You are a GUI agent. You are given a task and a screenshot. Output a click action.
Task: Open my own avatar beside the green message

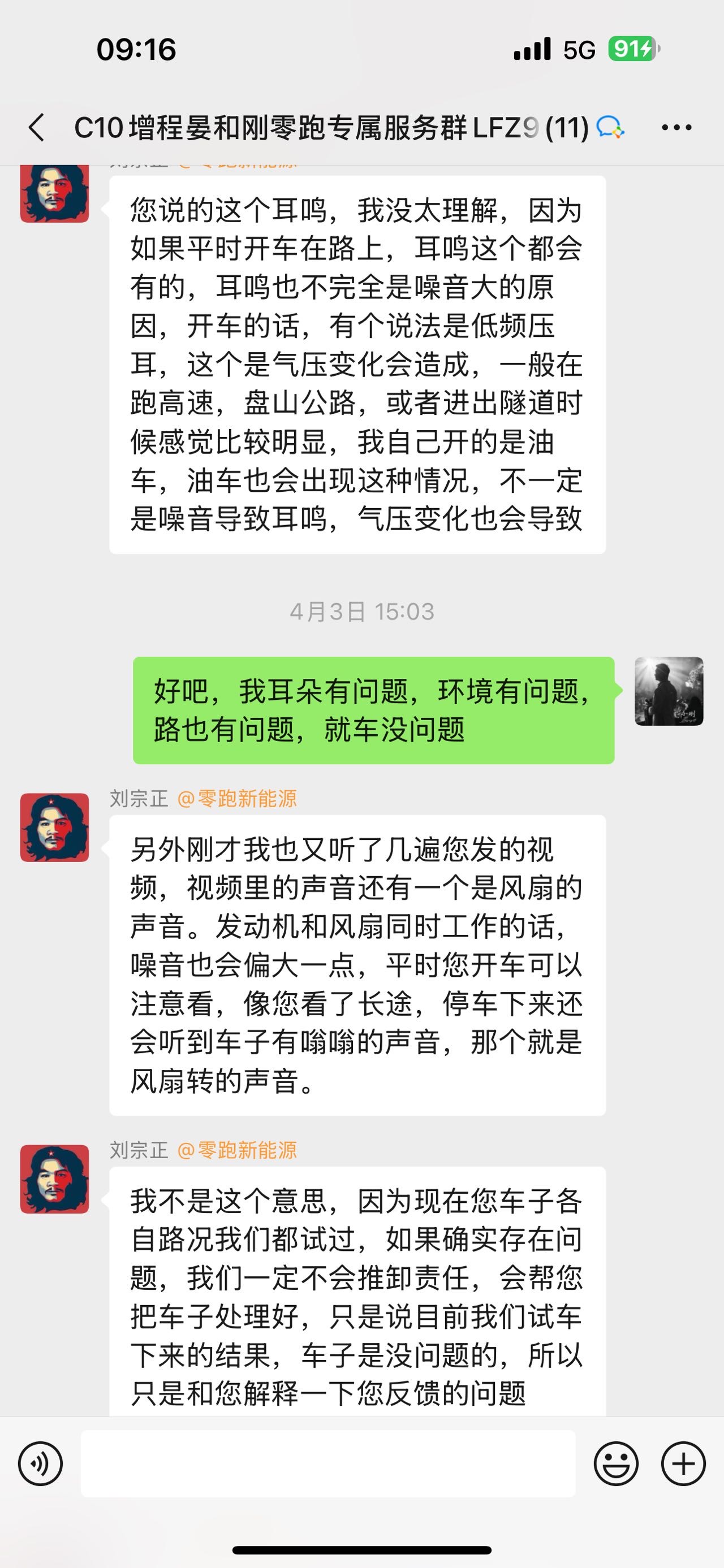click(669, 691)
